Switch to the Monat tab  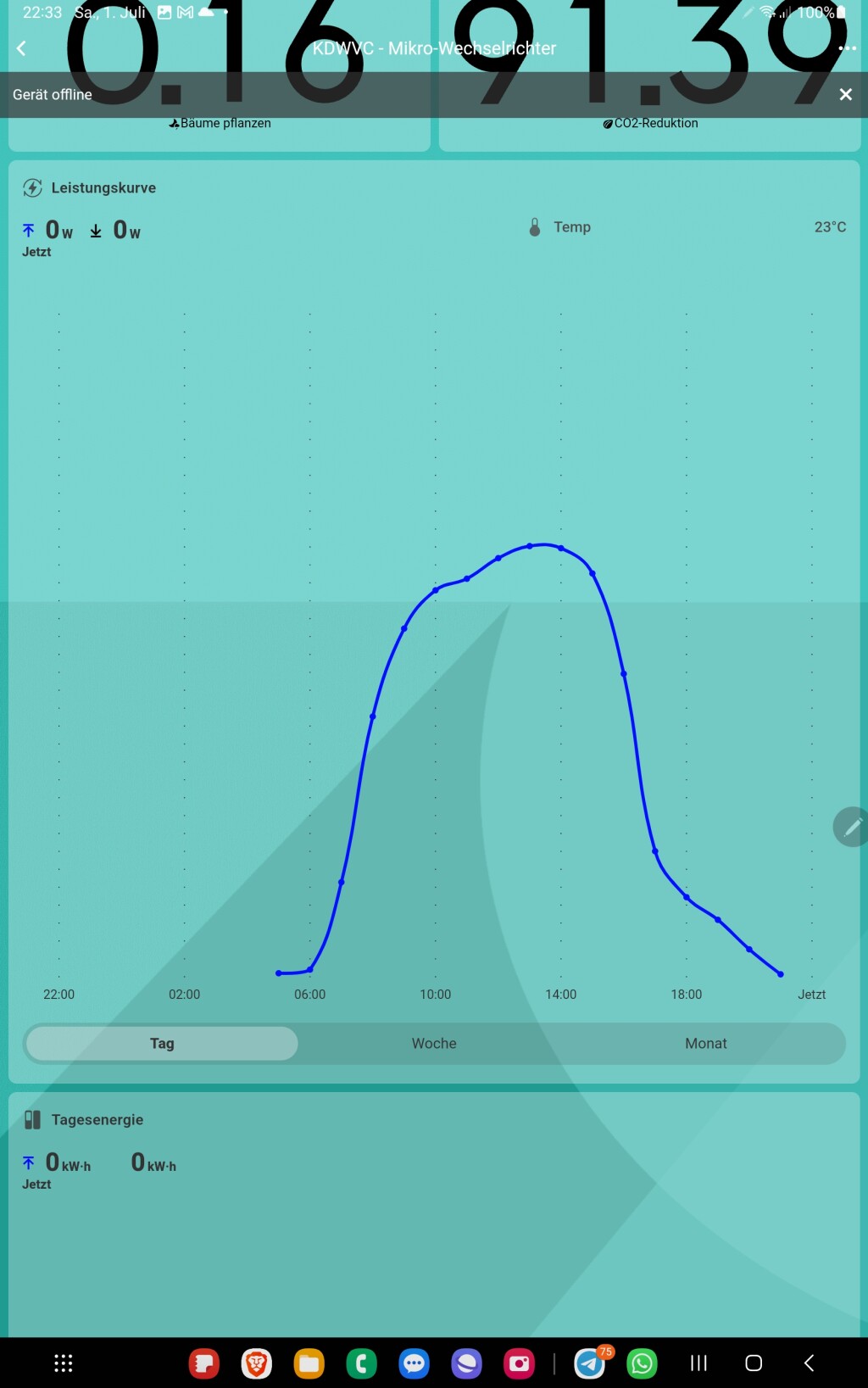coord(705,1043)
